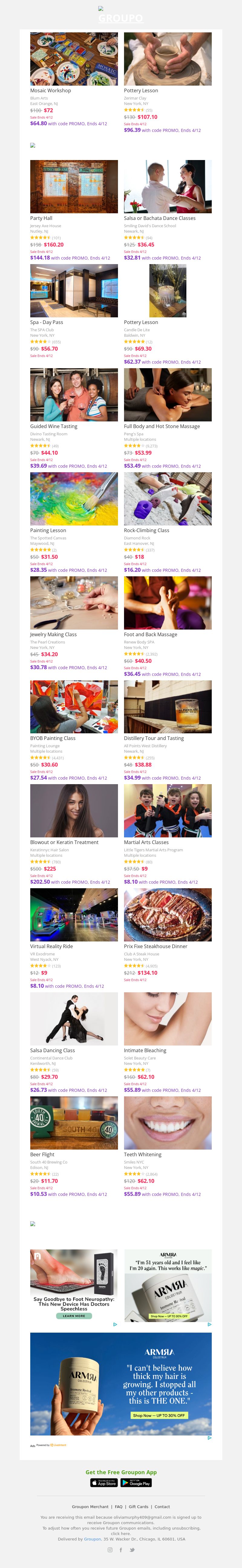This screenshot has height=1568, width=242.
Task: Select Salsa or Bachata Dance Classes deal
Action: click(168, 187)
